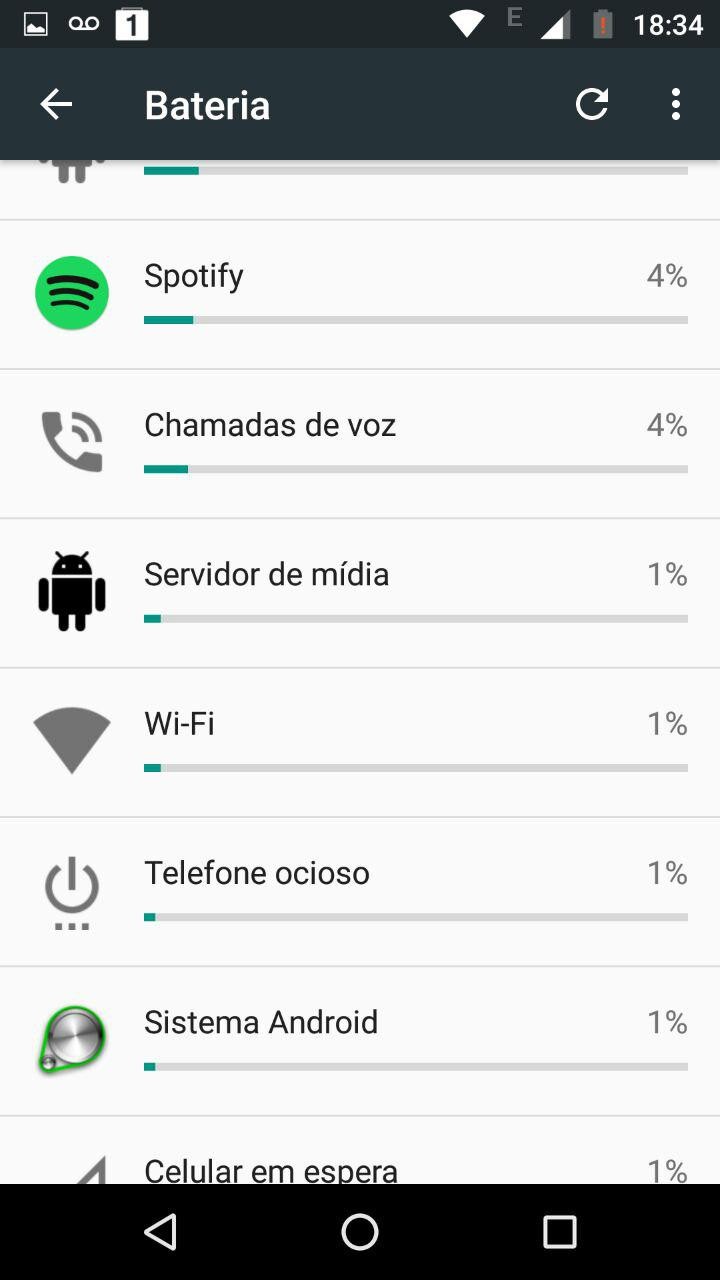Refresh the battery usage data
This screenshot has width=720, height=1280.
tap(592, 105)
